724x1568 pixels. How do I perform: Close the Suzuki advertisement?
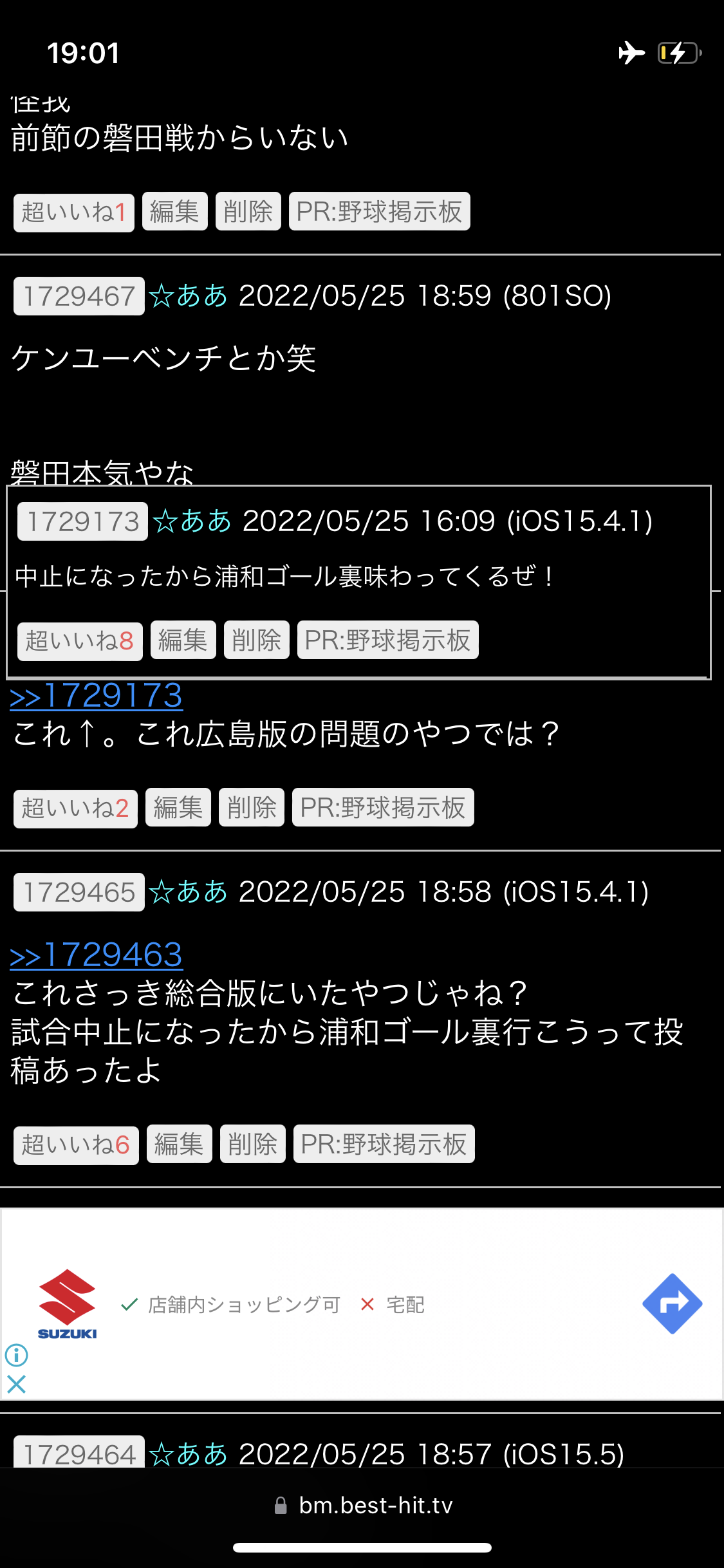pyautogui.click(x=16, y=1383)
